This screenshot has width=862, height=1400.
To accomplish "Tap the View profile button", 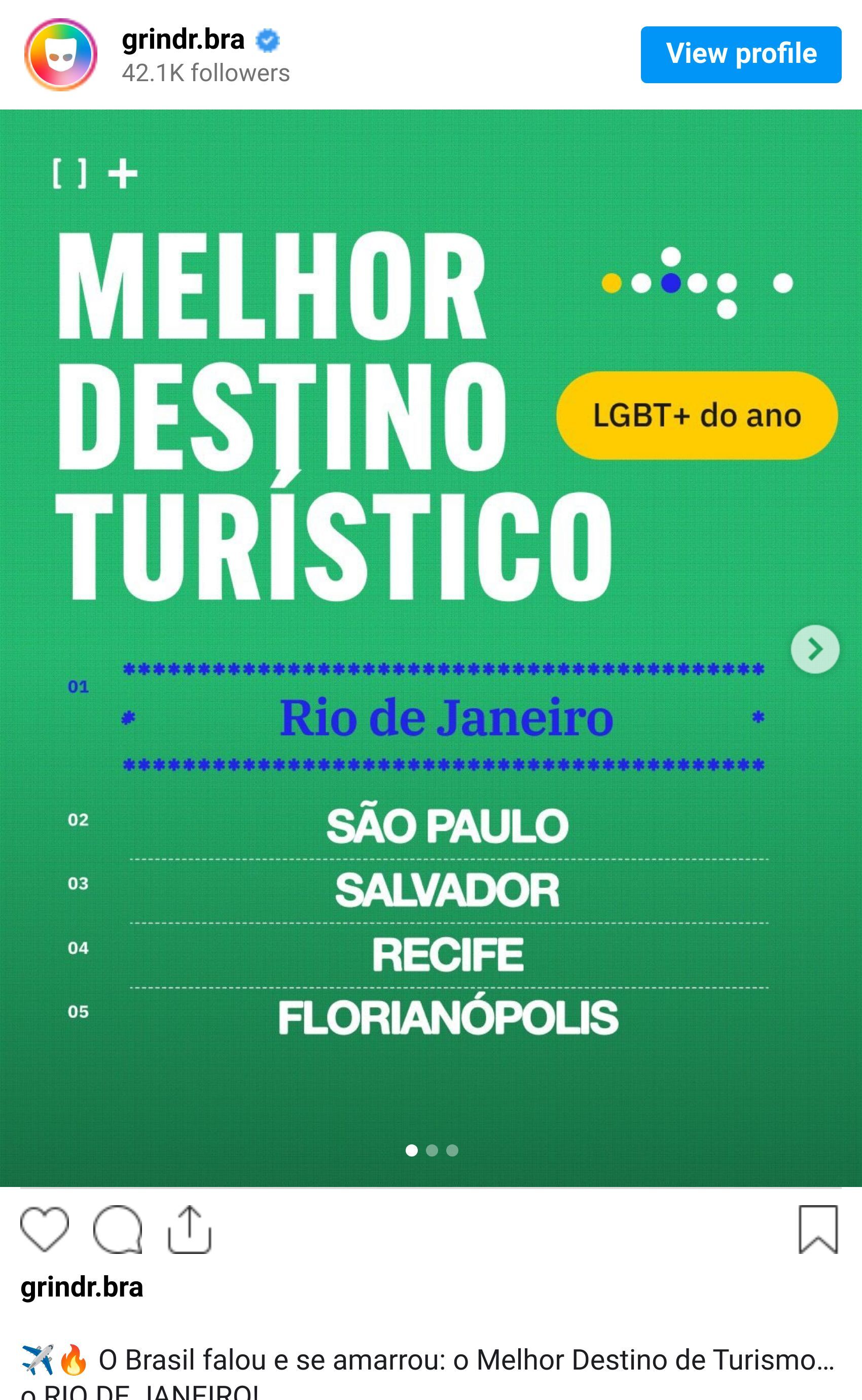I will pos(741,54).
